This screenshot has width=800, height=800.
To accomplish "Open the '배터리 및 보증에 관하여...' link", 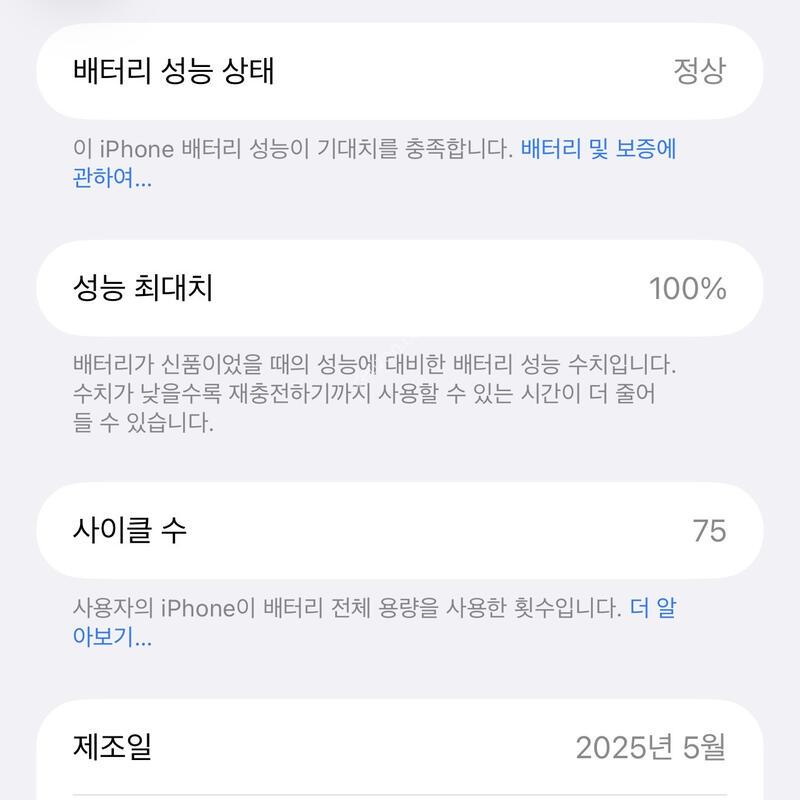I will (x=598, y=150).
